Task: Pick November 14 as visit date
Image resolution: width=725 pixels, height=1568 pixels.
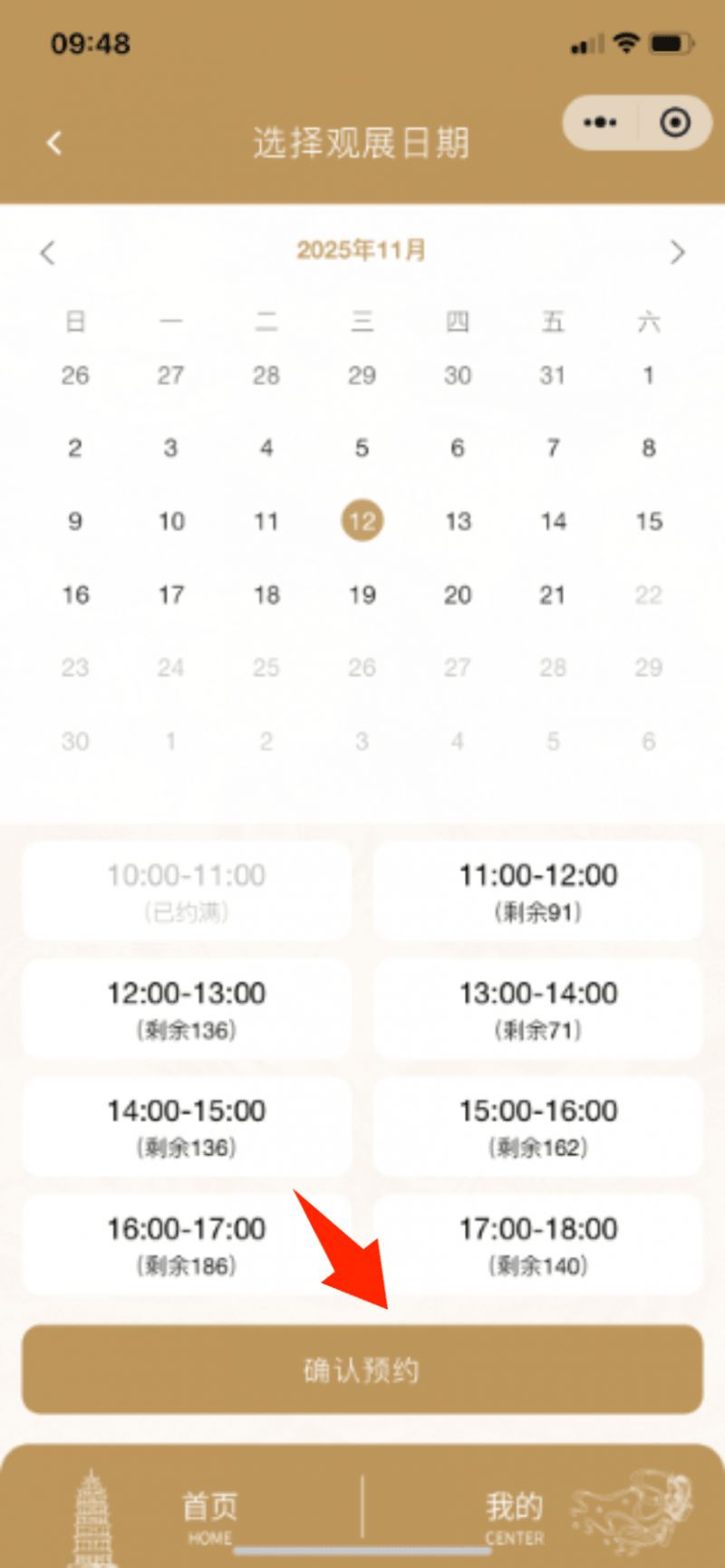Action: pyautogui.click(x=553, y=521)
